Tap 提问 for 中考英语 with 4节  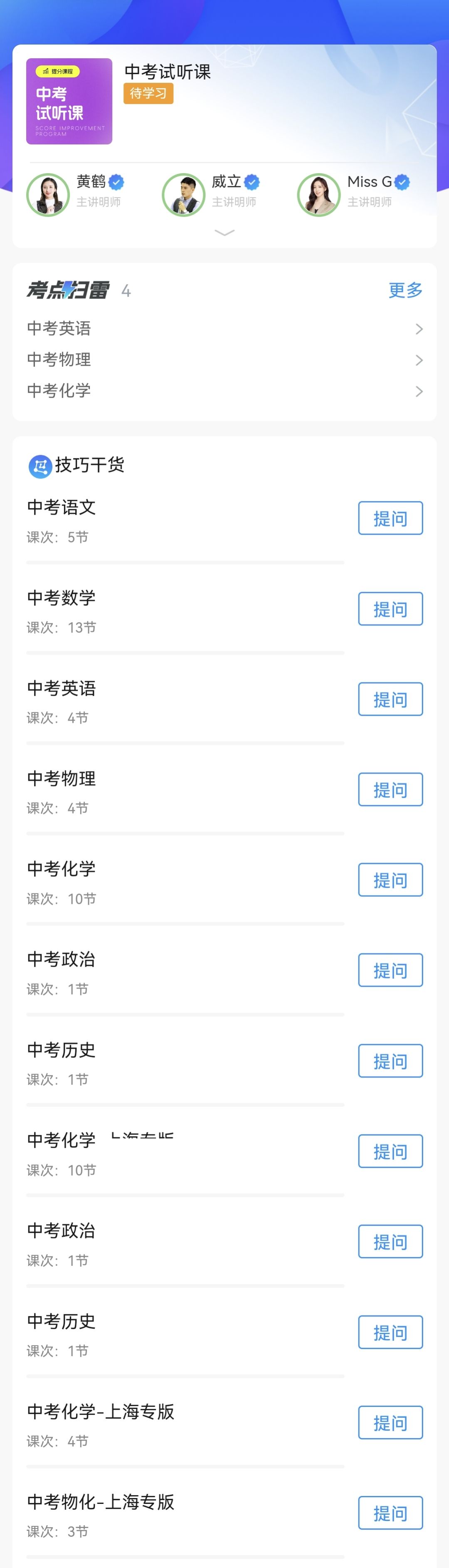pyautogui.click(x=390, y=700)
